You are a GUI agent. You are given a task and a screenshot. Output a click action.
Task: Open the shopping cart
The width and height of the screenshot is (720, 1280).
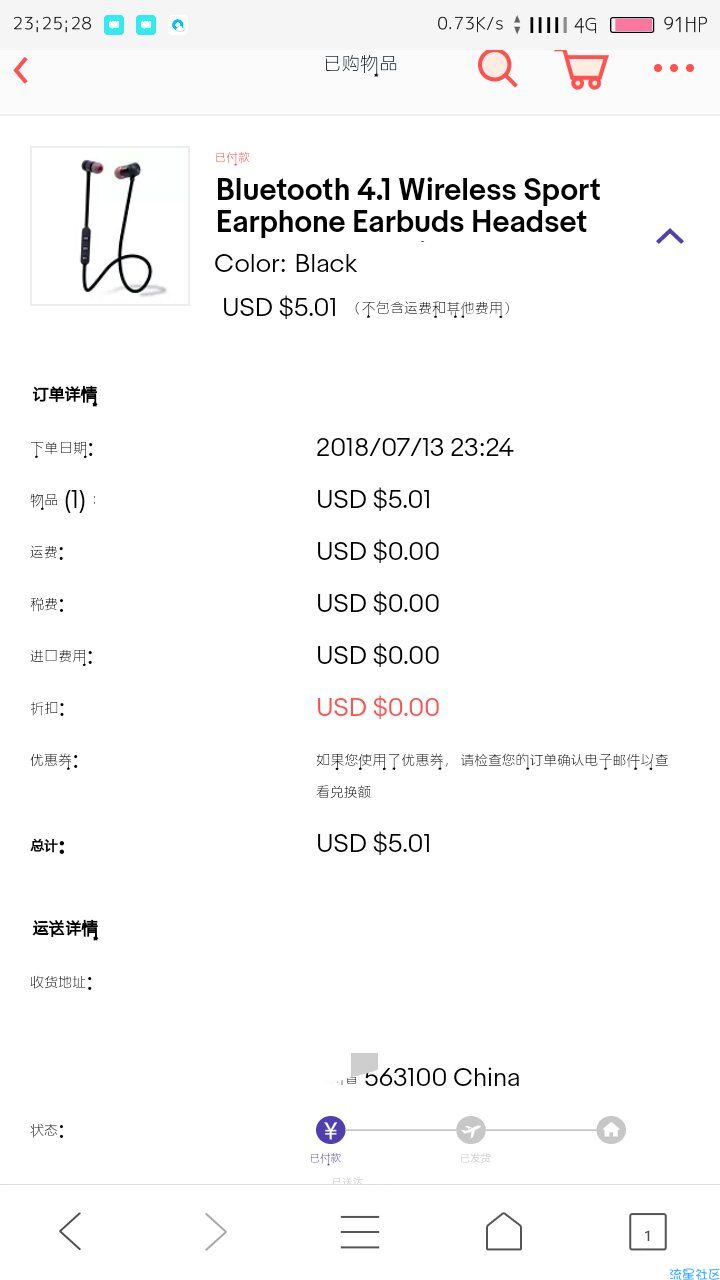(582, 69)
